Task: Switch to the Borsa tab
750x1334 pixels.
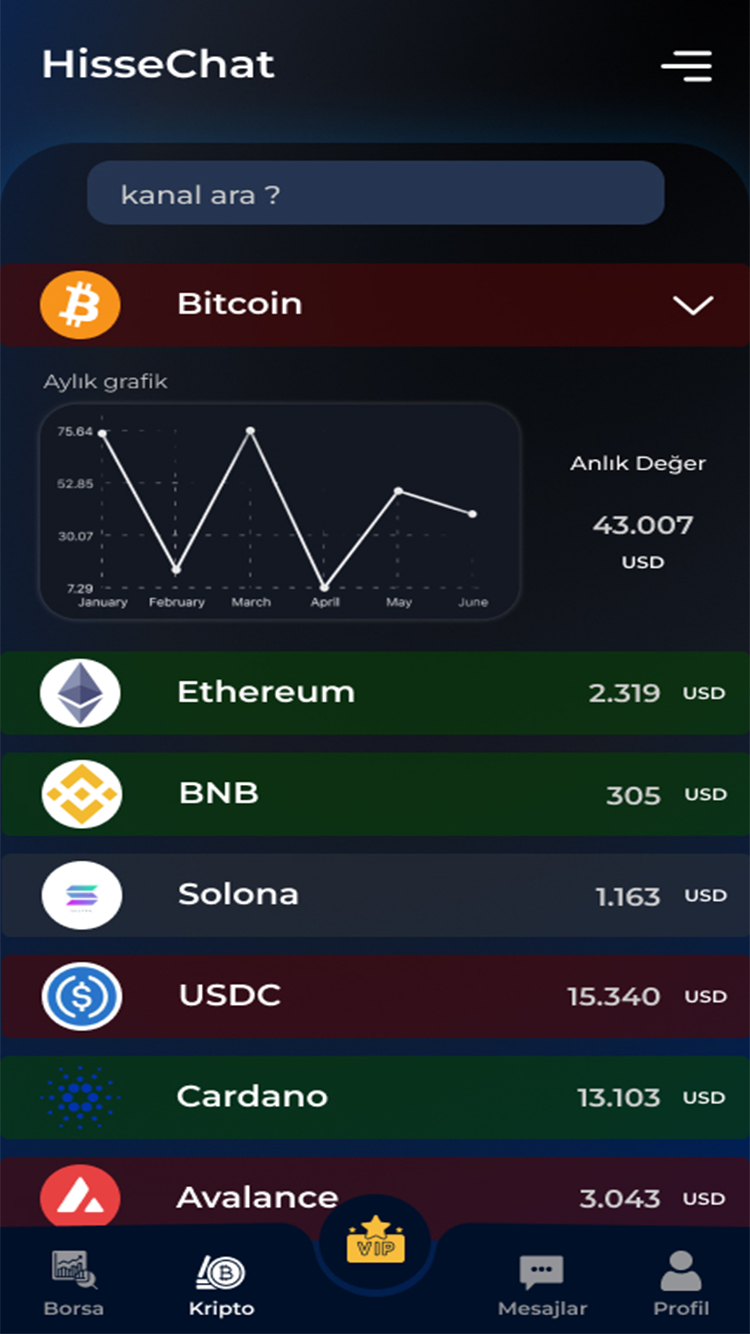Action: [x=73, y=1284]
